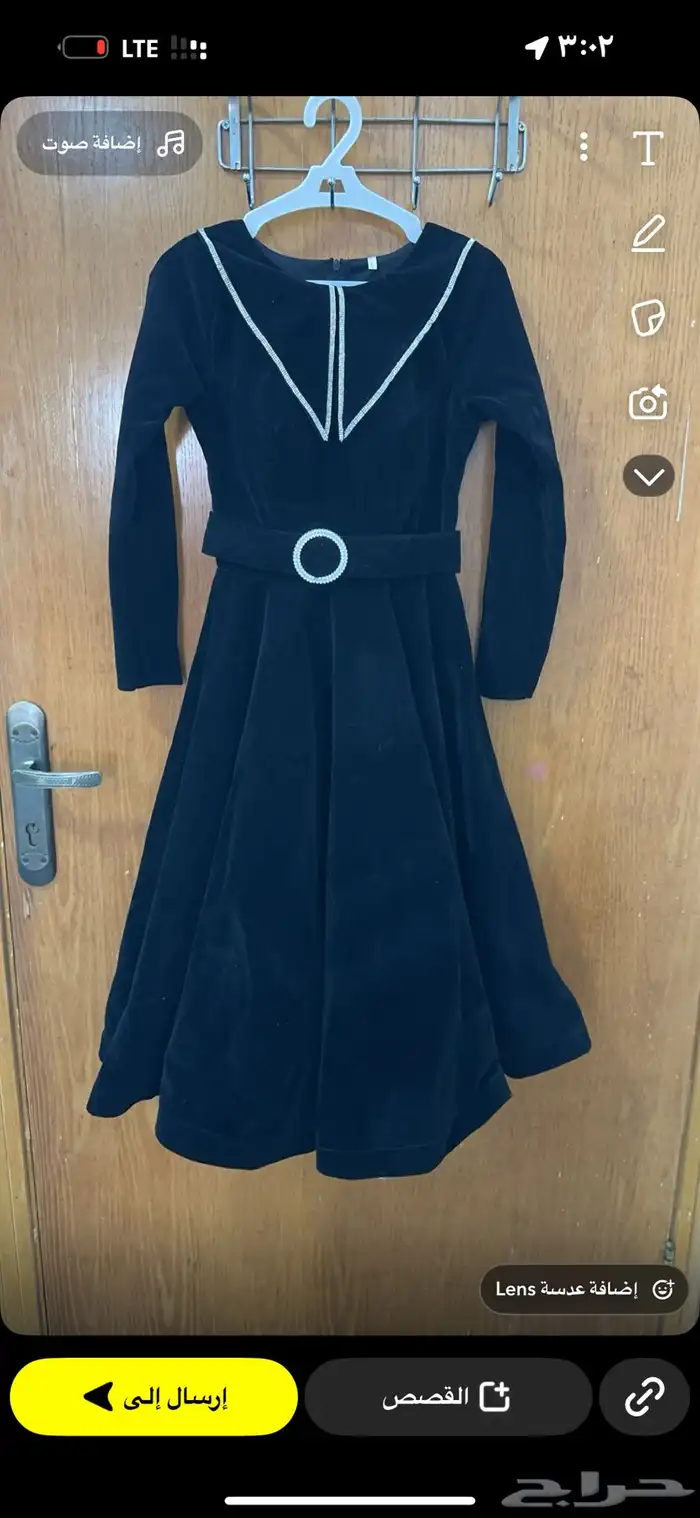Open the sticker tool
Image resolution: width=700 pixels, height=1518 pixels.
click(x=648, y=319)
